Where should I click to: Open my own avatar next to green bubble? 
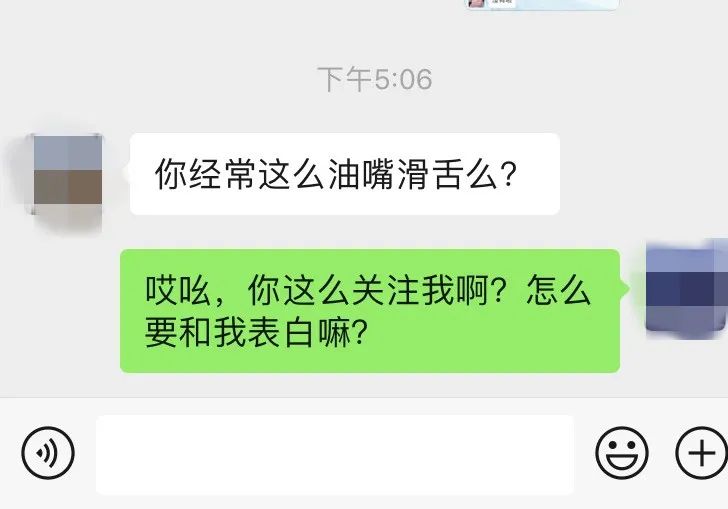coord(686,287)
